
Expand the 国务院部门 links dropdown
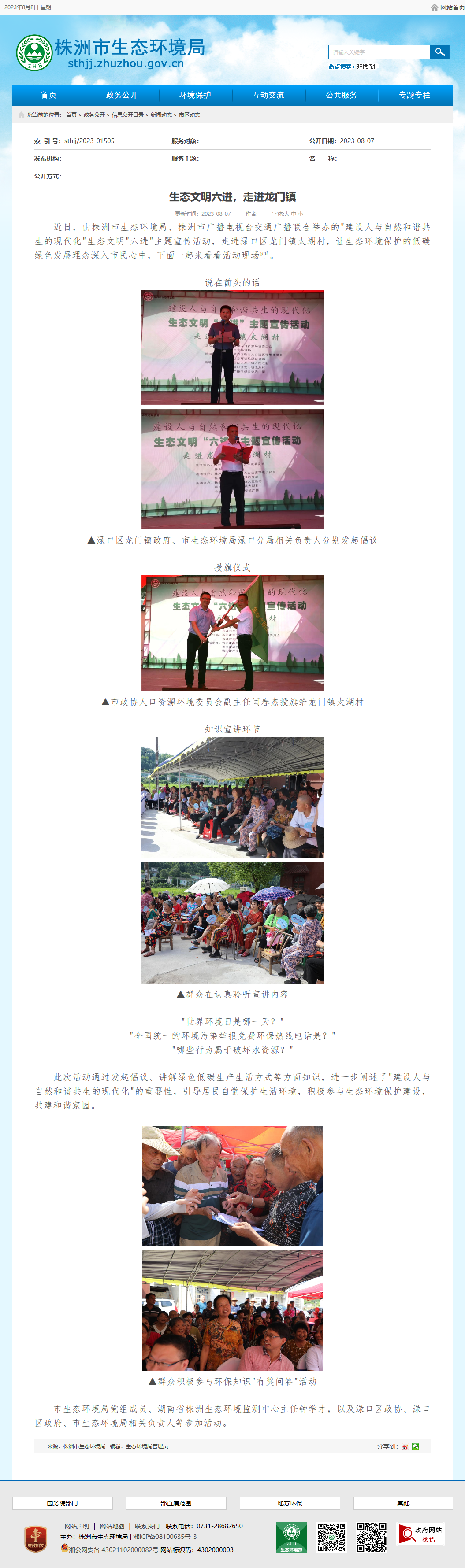pos(62,1503)
